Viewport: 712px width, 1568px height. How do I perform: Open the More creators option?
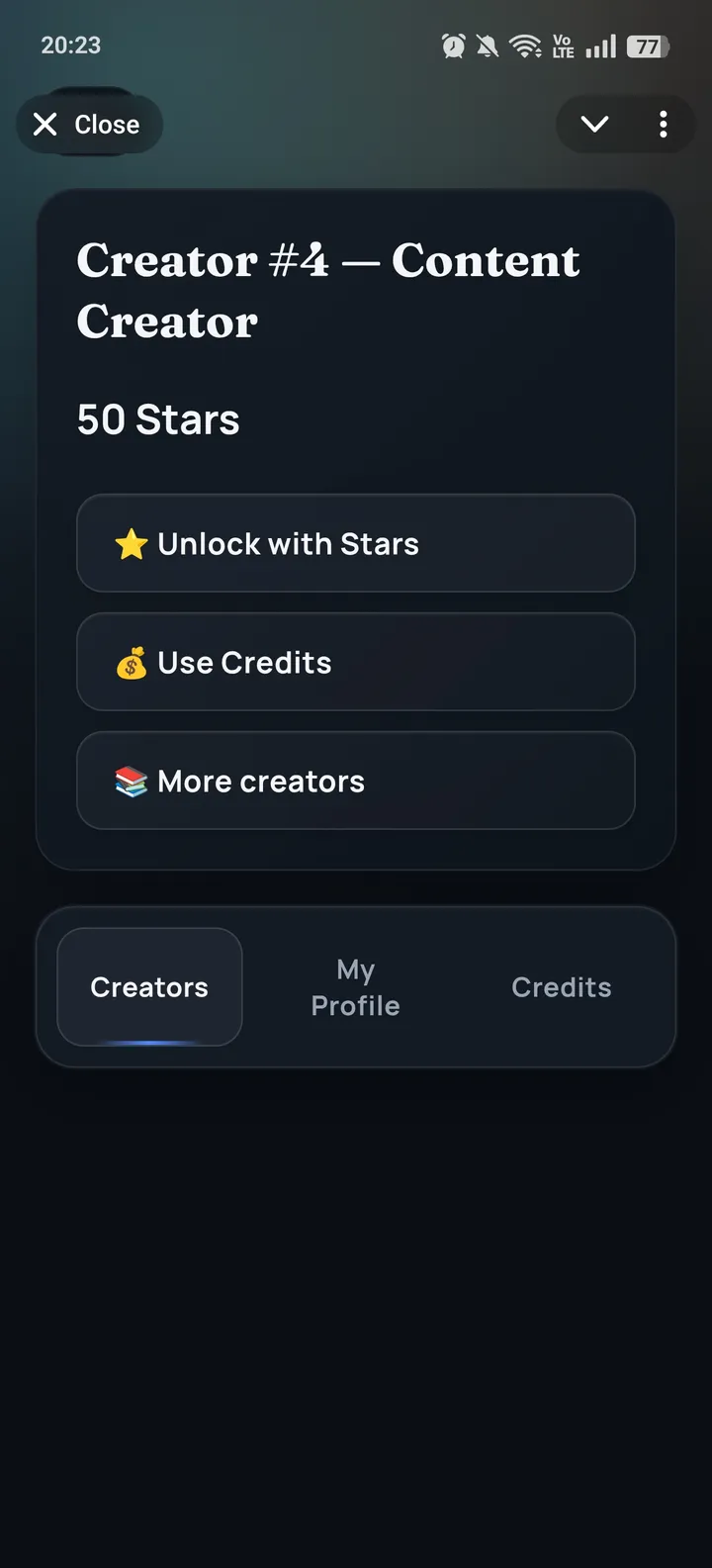click(x=356, y=781)
